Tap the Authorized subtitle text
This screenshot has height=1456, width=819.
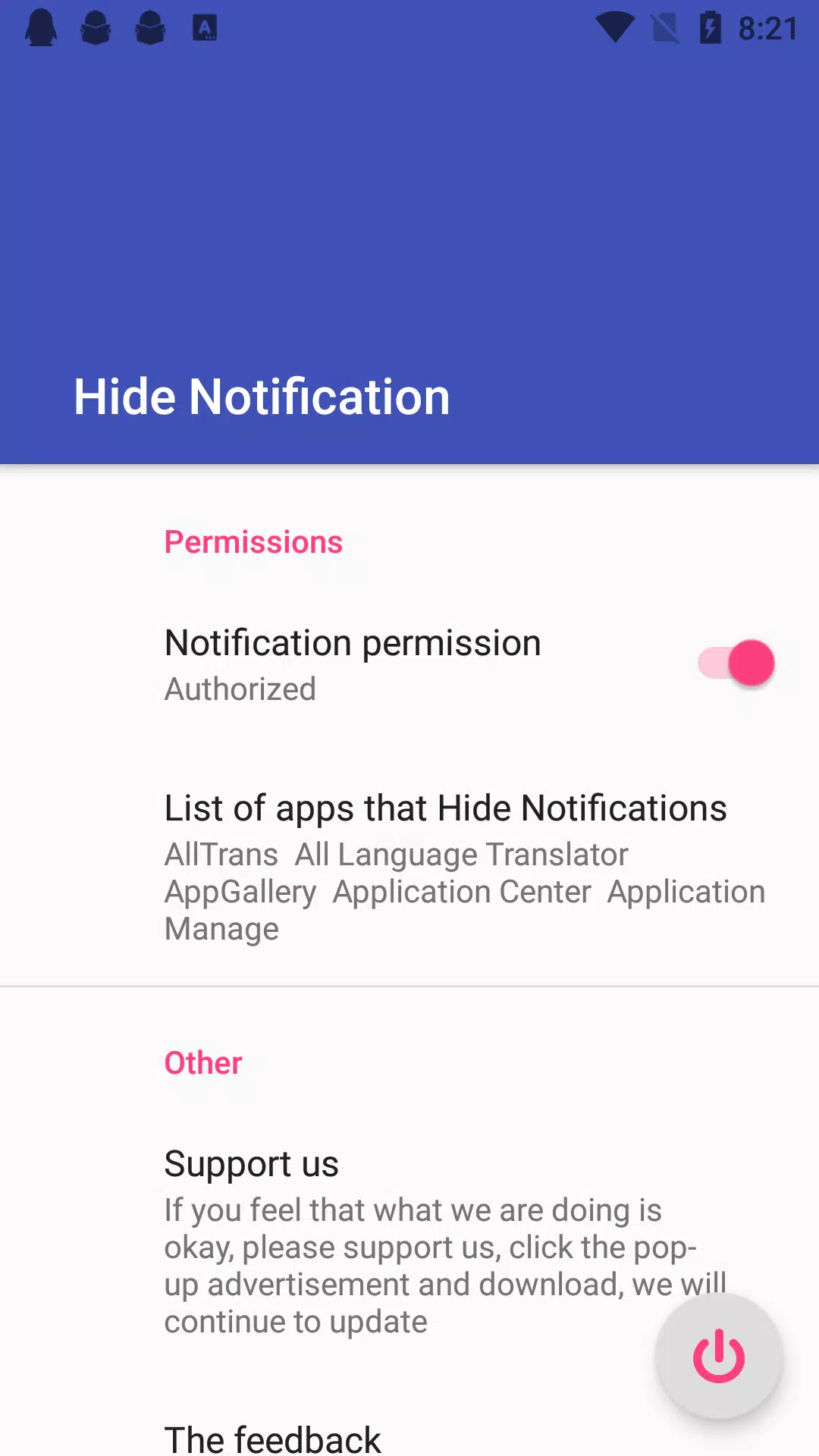coord(240,689)
